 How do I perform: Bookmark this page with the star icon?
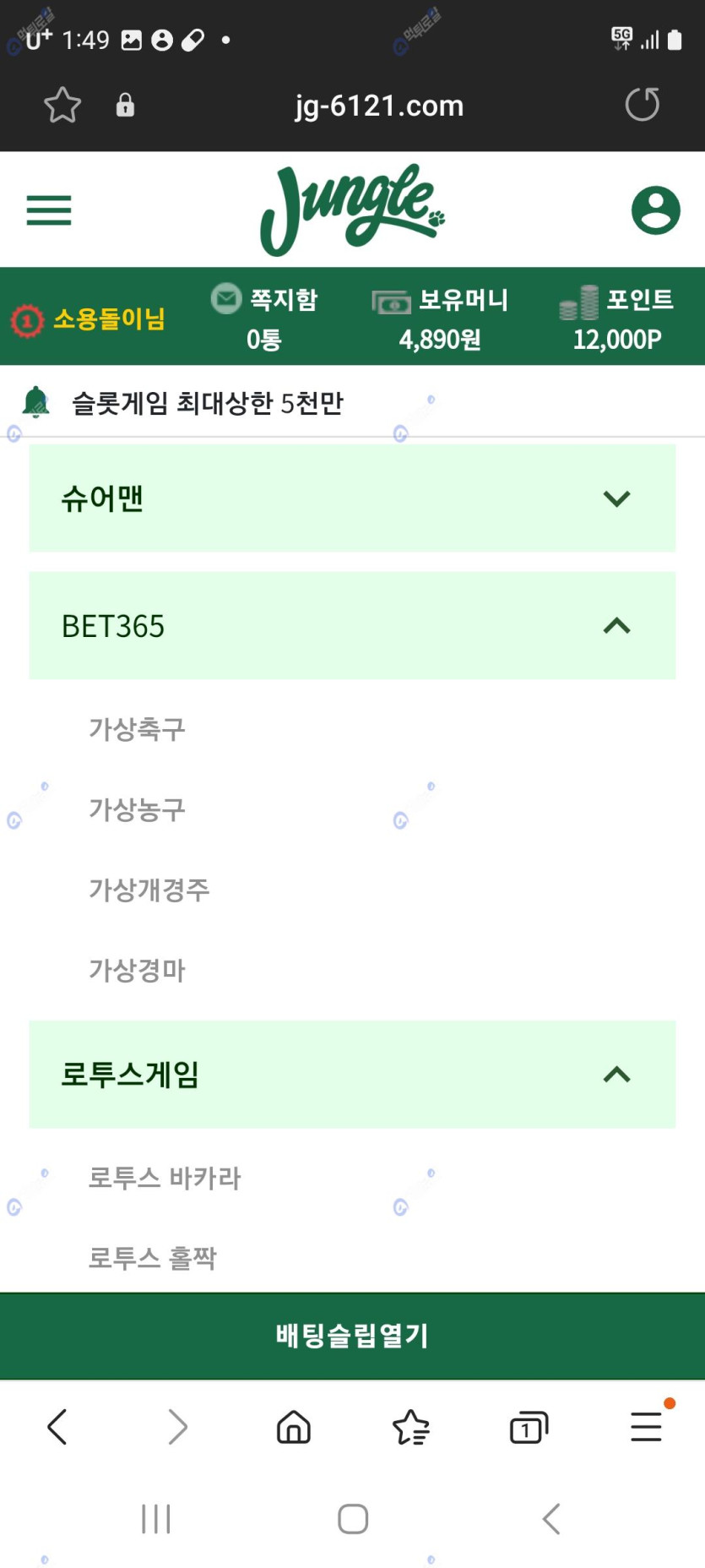(62, 106)
